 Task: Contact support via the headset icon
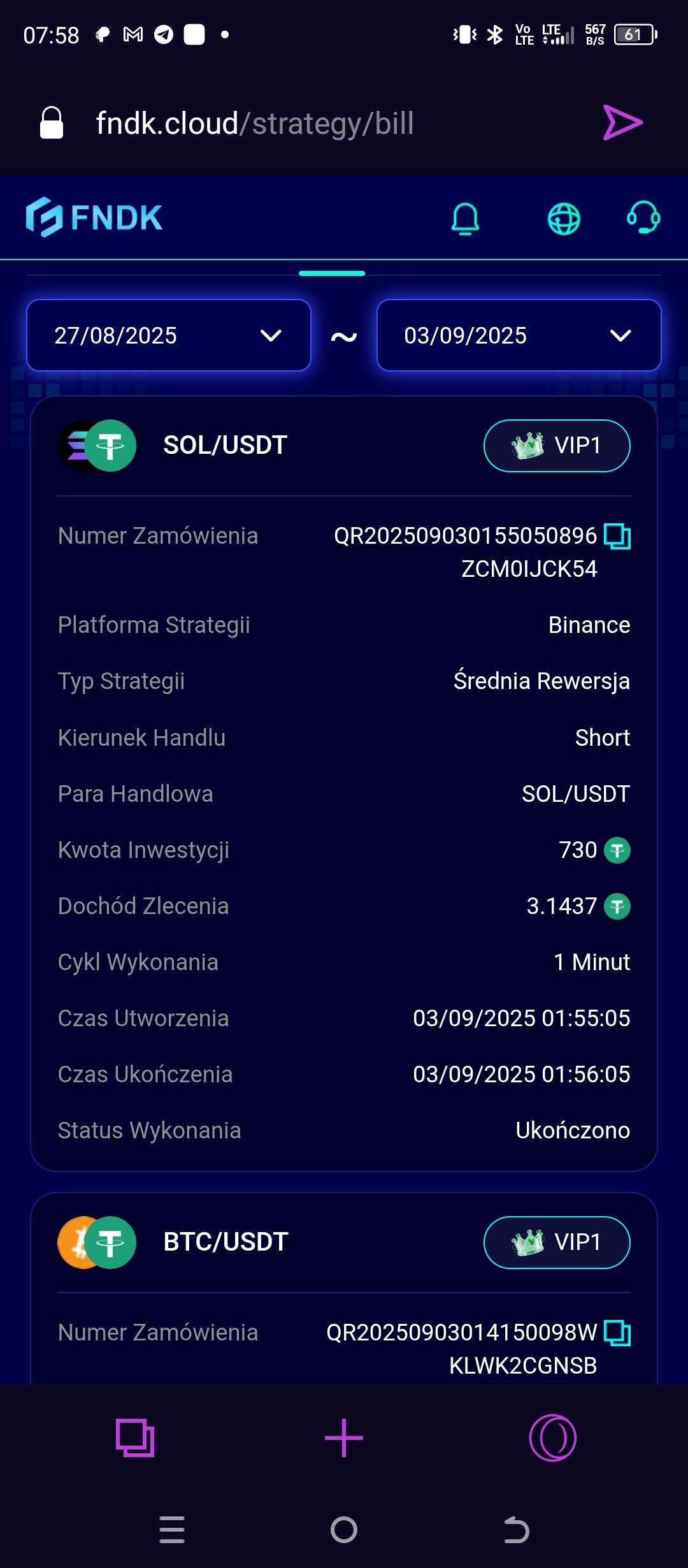643,218
